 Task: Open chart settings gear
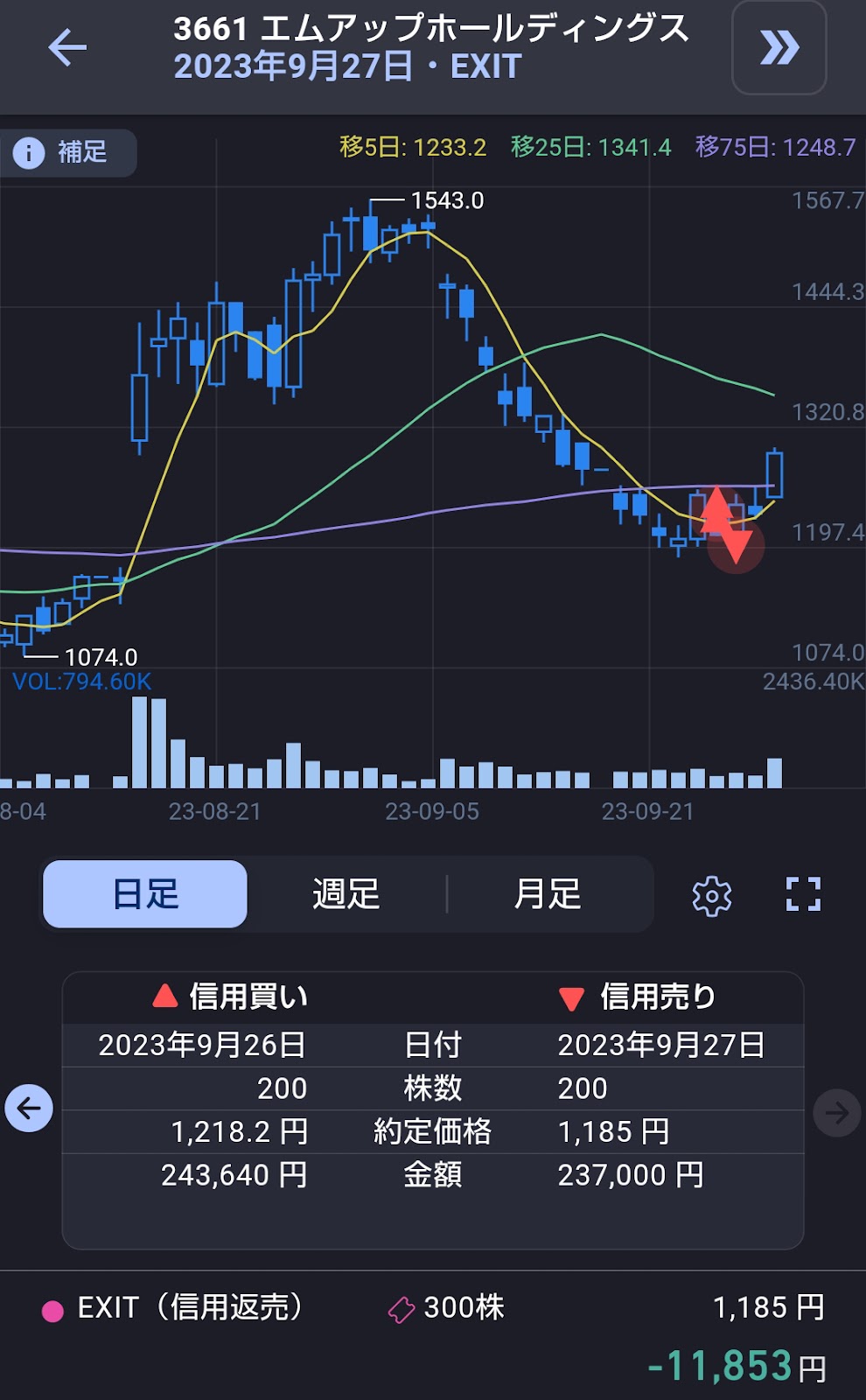(711, 895)
